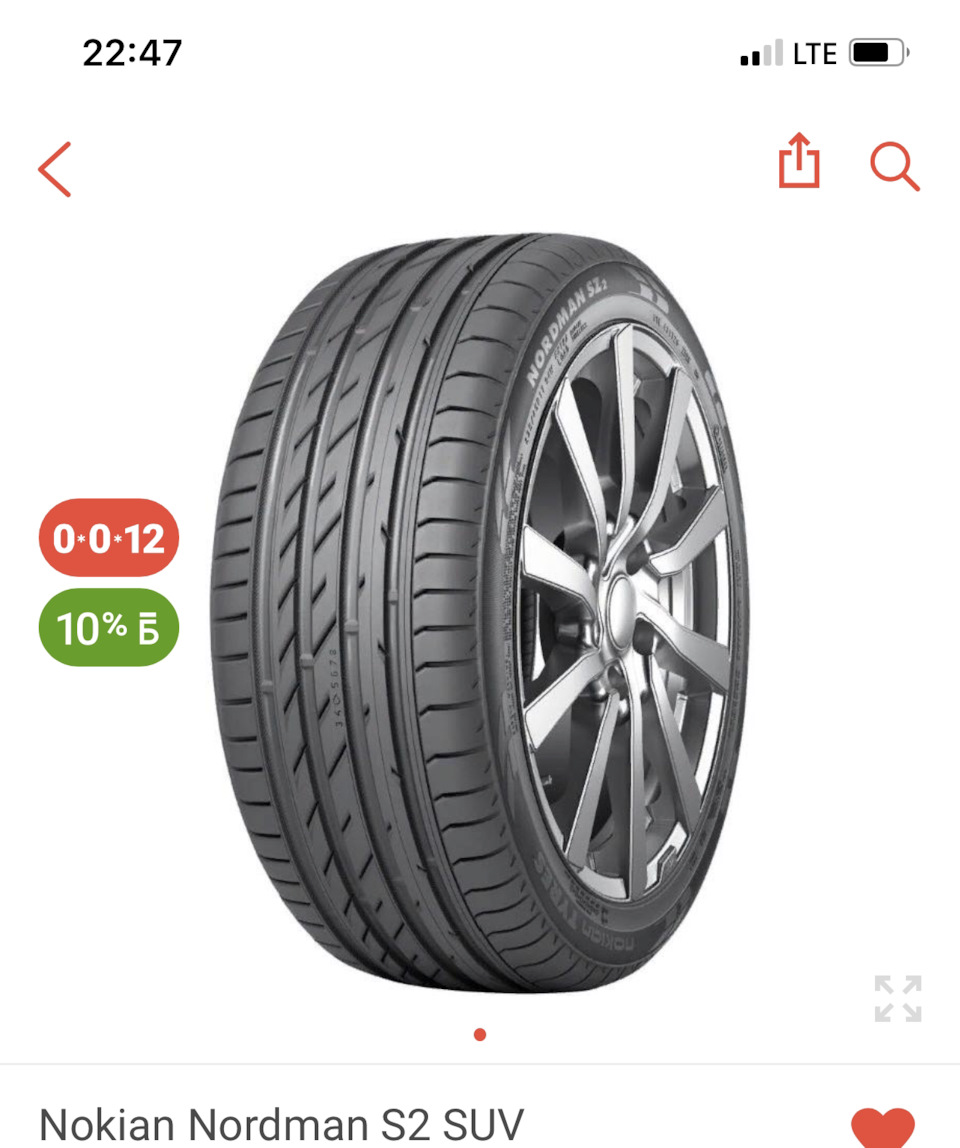Screen dimensions: 960x1148
Task: Open the search magnifier
Action: pyautogui.click(x=894, y=166)
